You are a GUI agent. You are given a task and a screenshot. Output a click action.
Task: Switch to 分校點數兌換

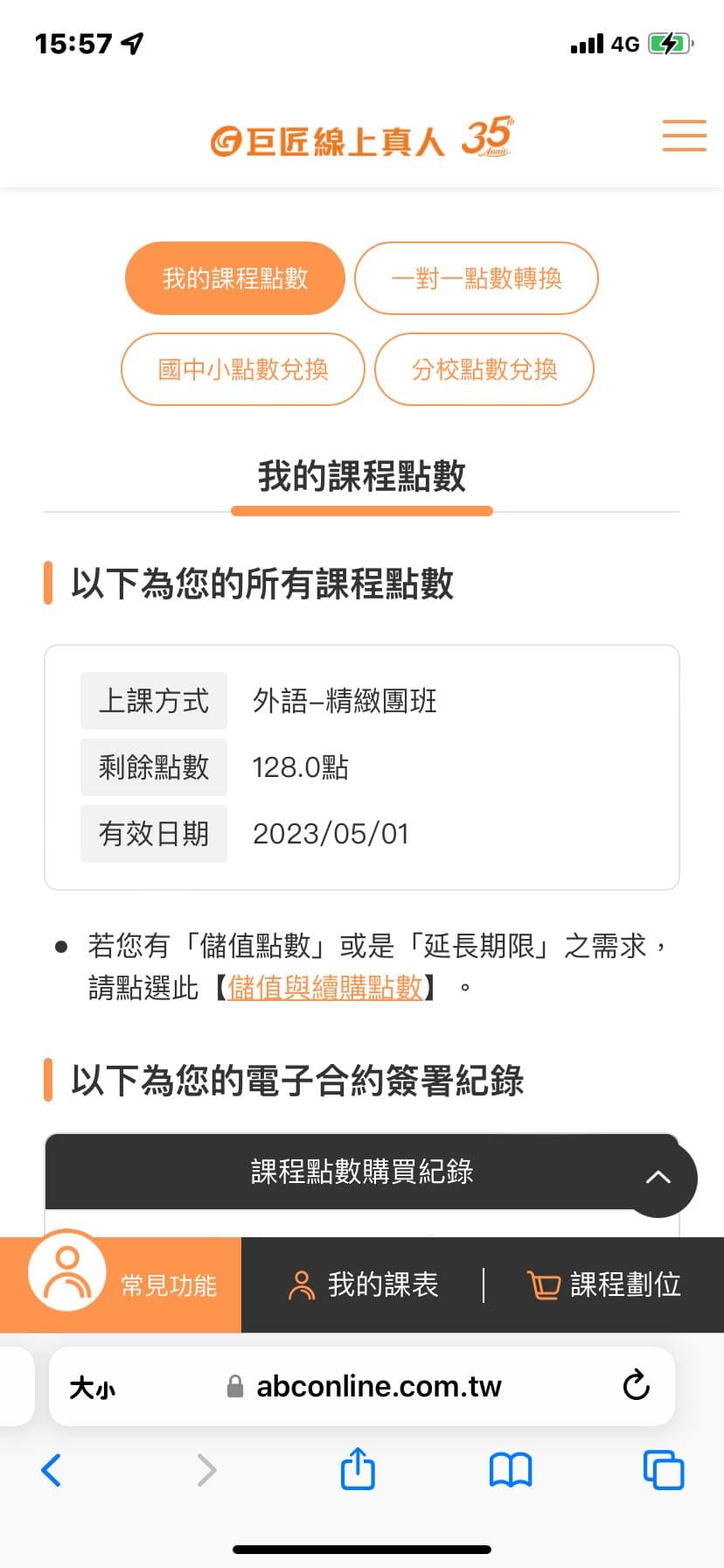tap(484, 369)
